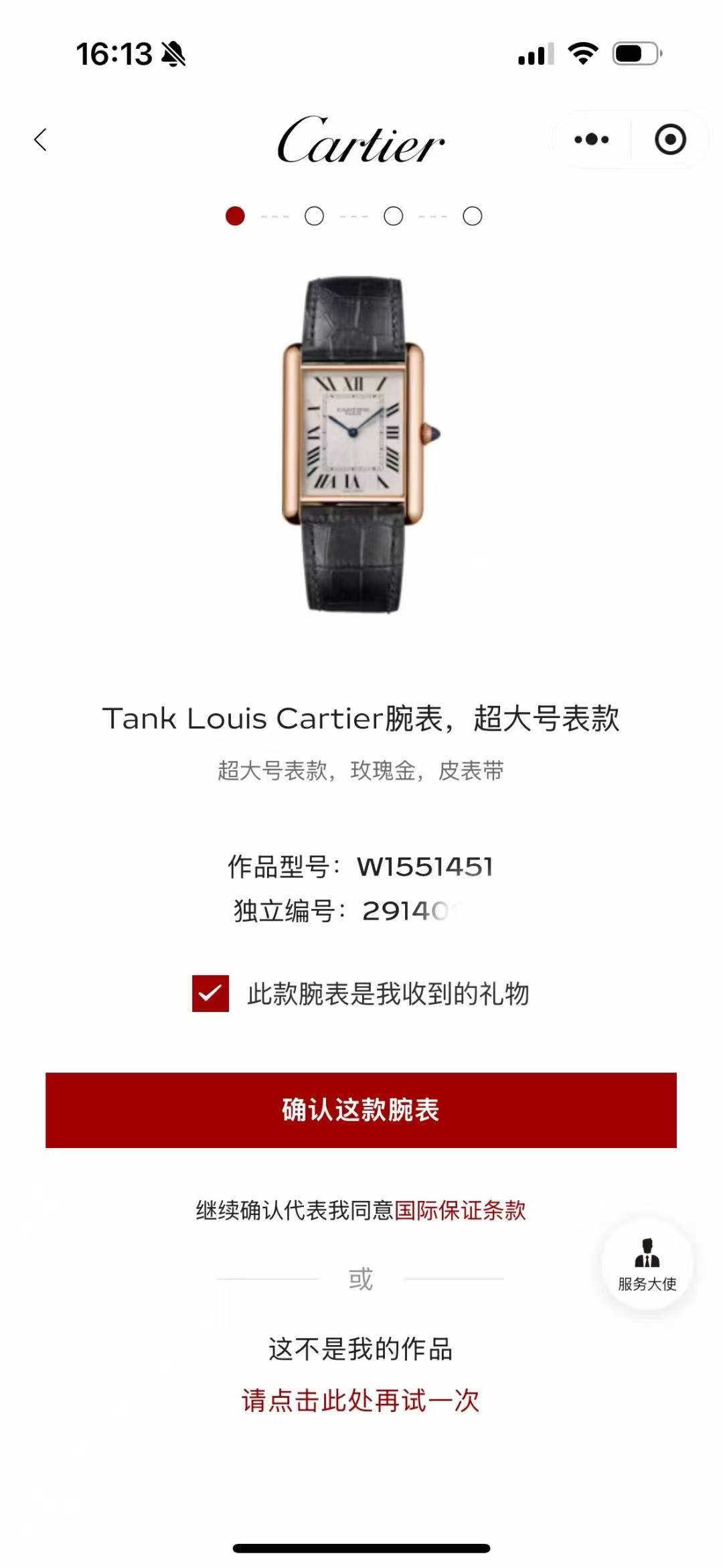Go back using the top-left arrow

(41, 140)
